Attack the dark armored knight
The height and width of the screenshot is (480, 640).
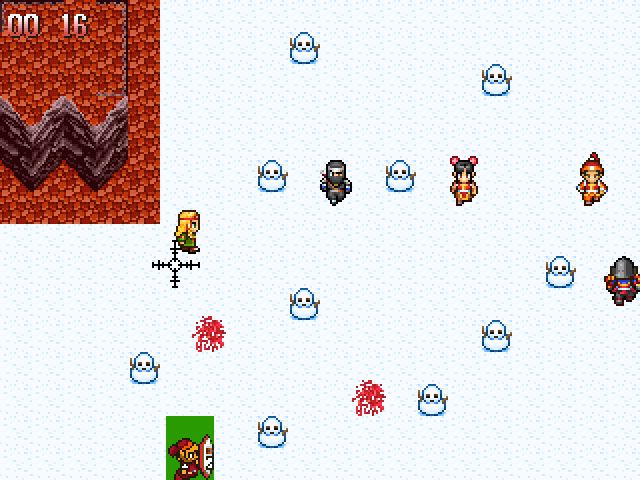pos(624,280)
